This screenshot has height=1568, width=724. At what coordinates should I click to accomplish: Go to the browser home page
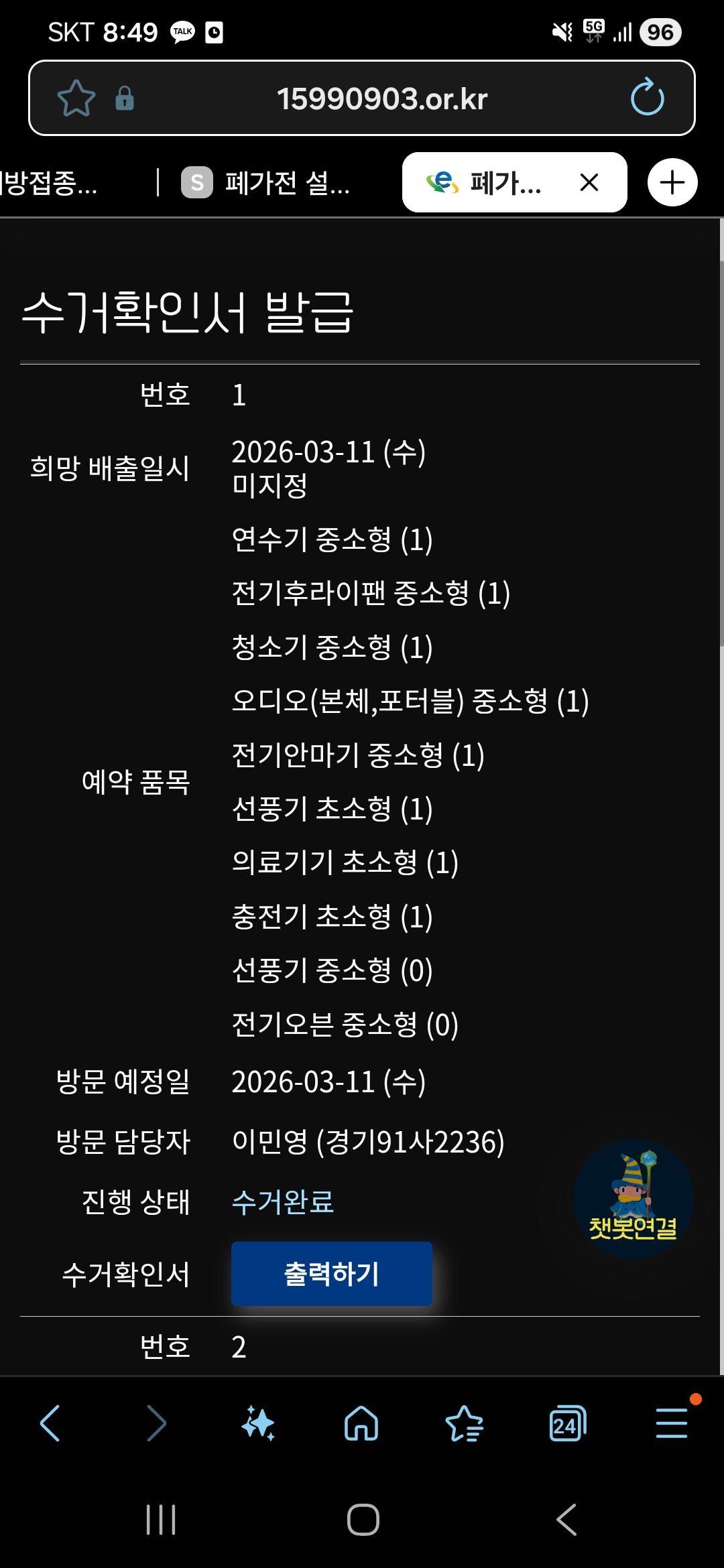pos(361,1423)
